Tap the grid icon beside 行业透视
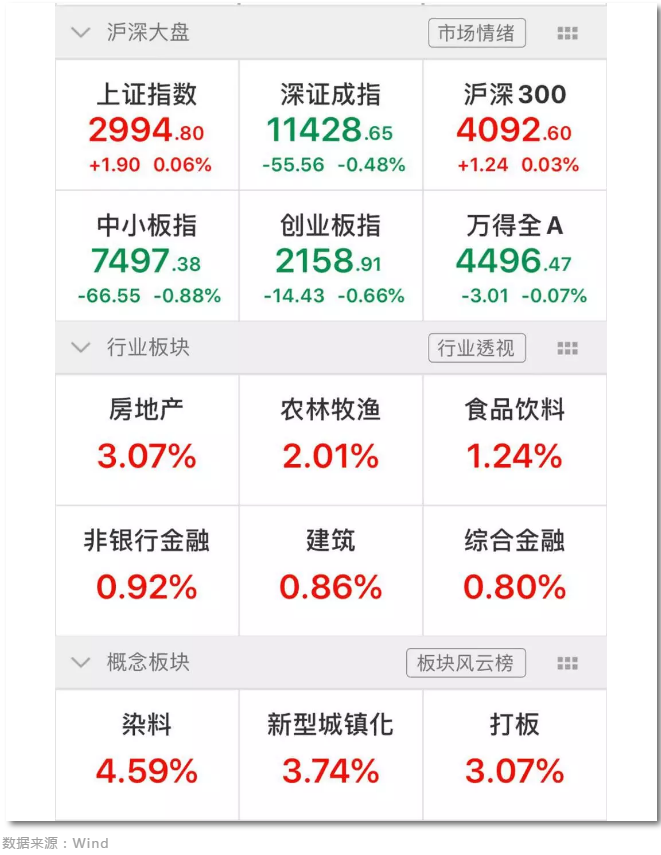 pos(567,349)
